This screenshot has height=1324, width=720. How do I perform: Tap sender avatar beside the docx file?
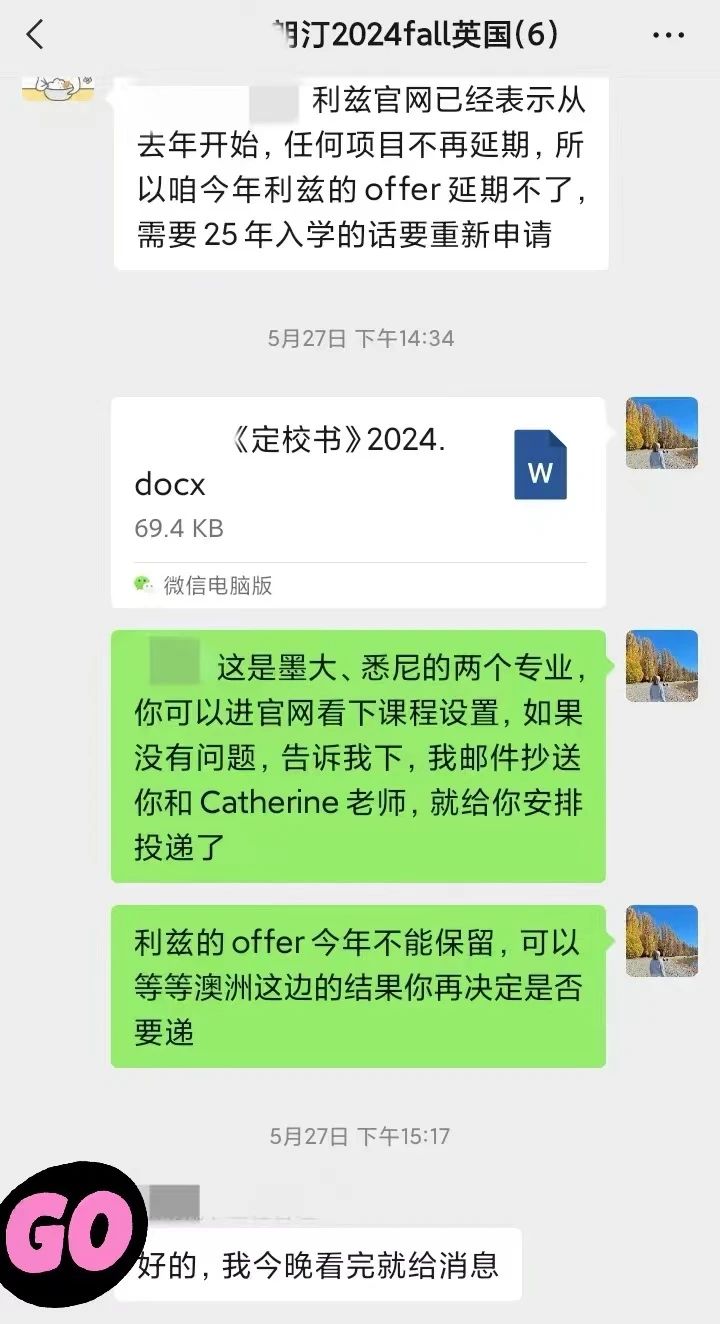click(661, 433)
